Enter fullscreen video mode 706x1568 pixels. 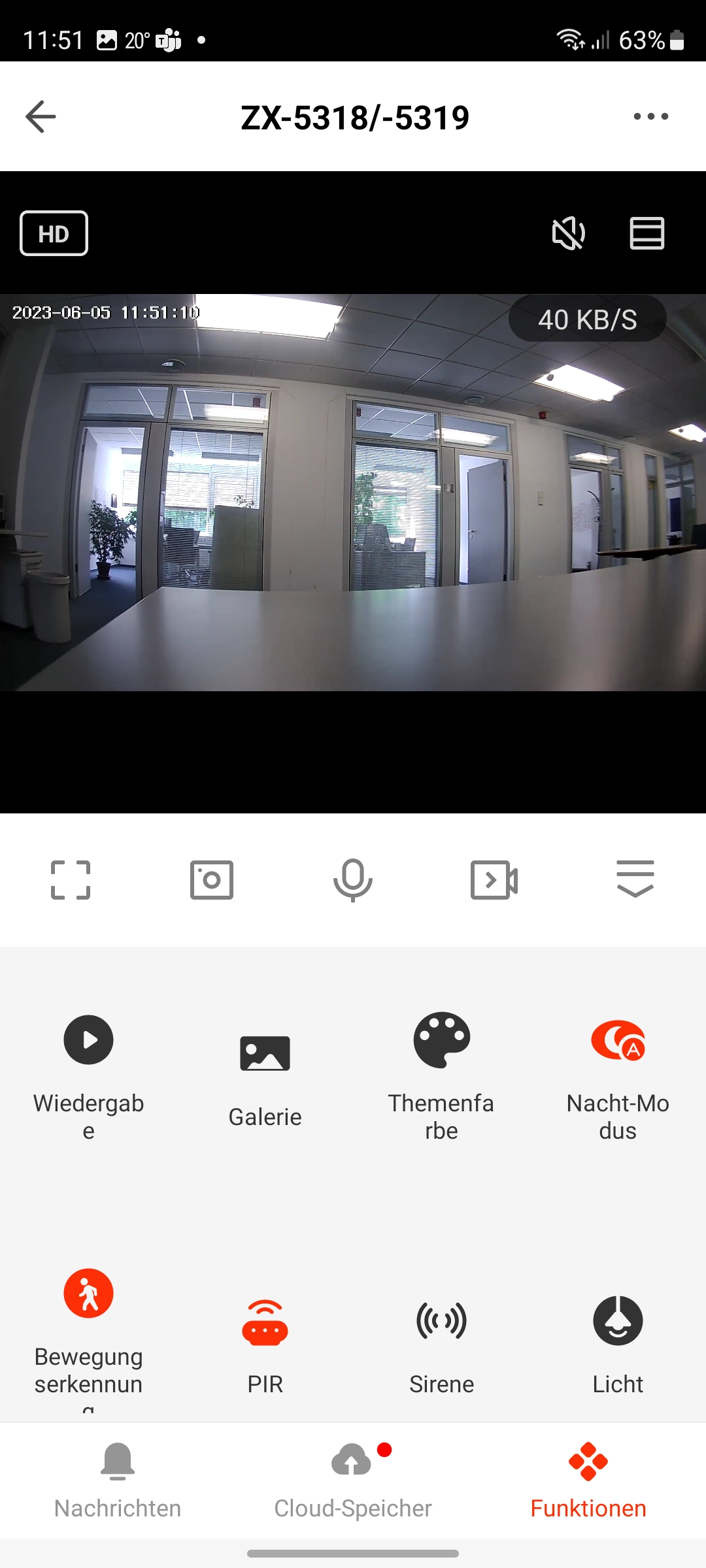[x=71, y=880]
